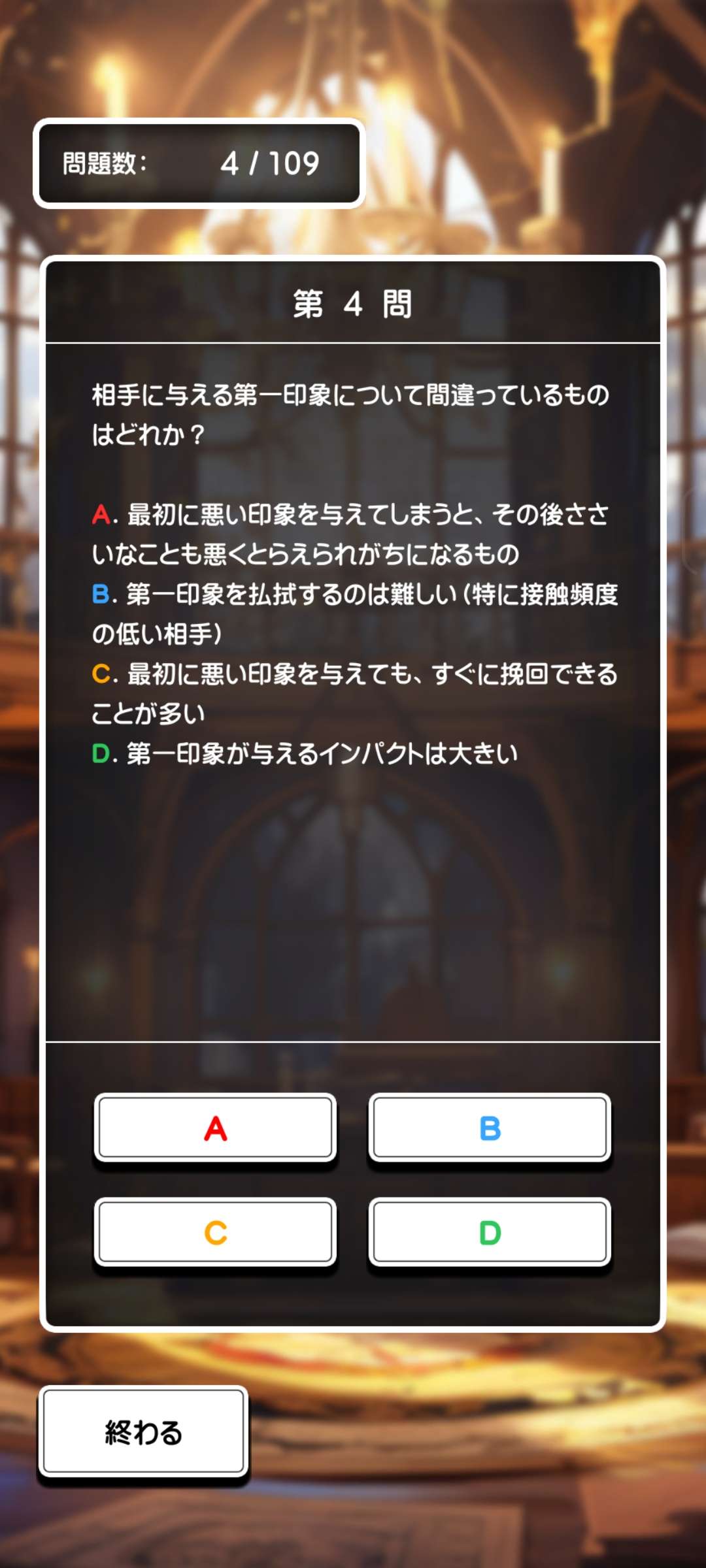Viewport: 706px width, 1568px height.
Task: Select answer A
Action: [x=215, y=1128]
